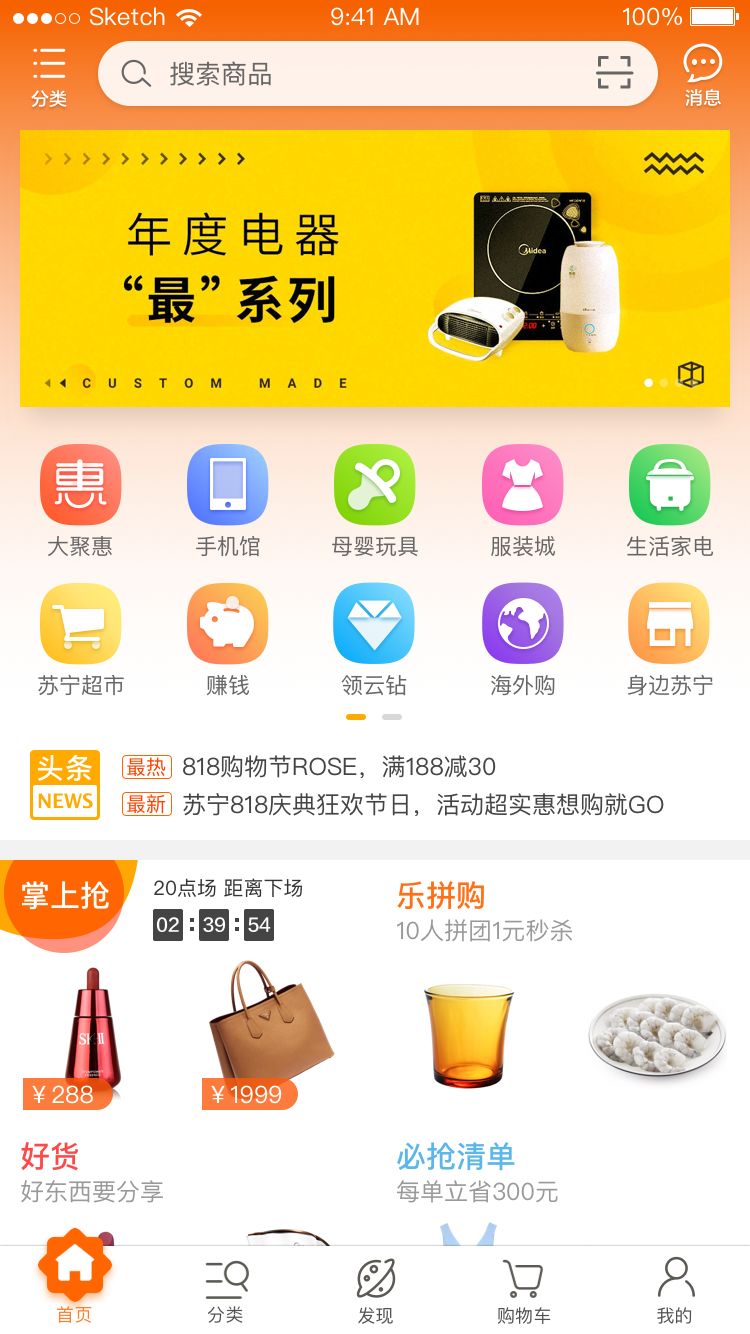The width and height of the screenshot is (750, 1334).
Task: Switch shortcut grid to its second page dot
Action: coord(391,717)
